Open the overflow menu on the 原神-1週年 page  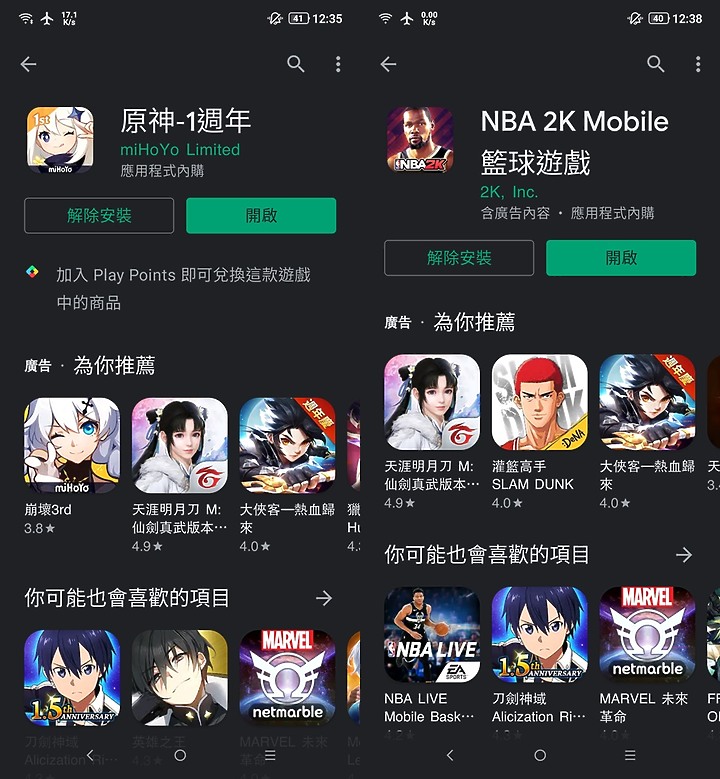pyautogui.click(x=338, y=64)
